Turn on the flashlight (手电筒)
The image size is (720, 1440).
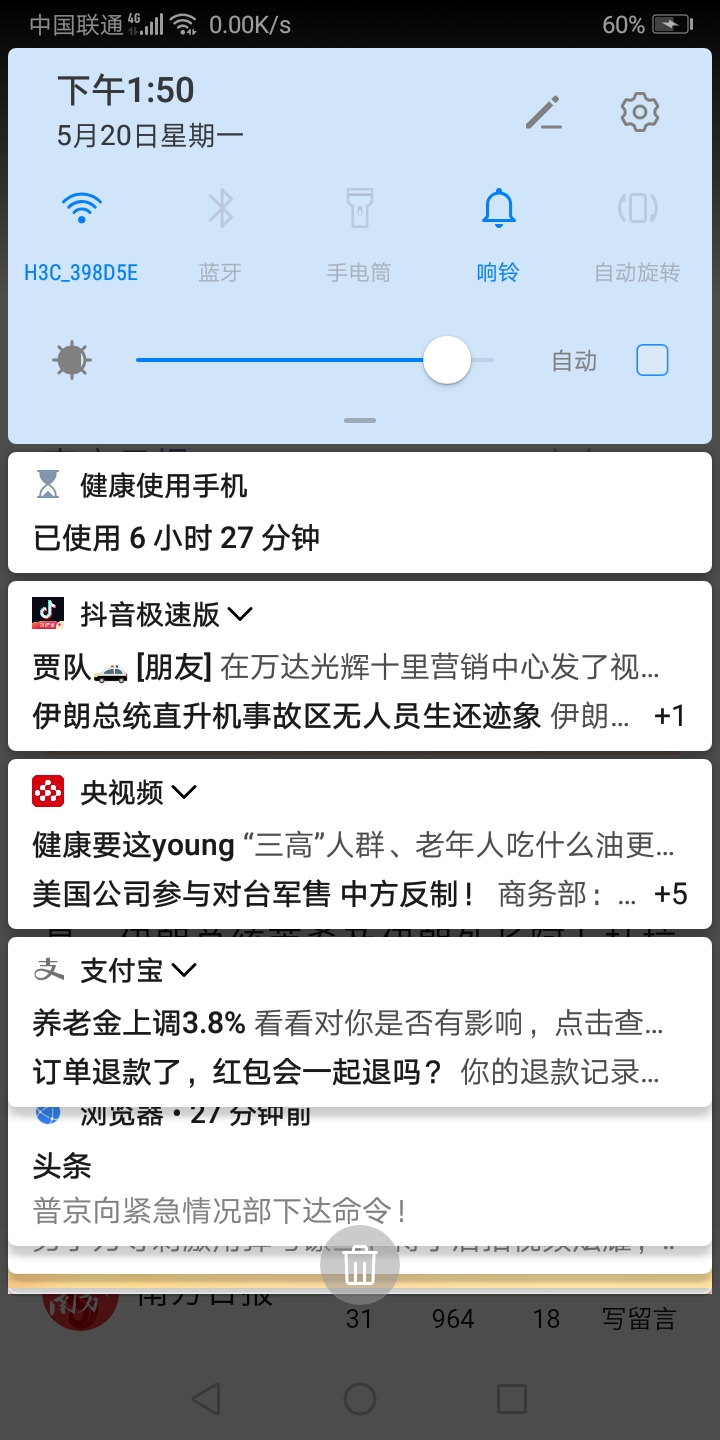pyautogui.click(x=359, y=235)
